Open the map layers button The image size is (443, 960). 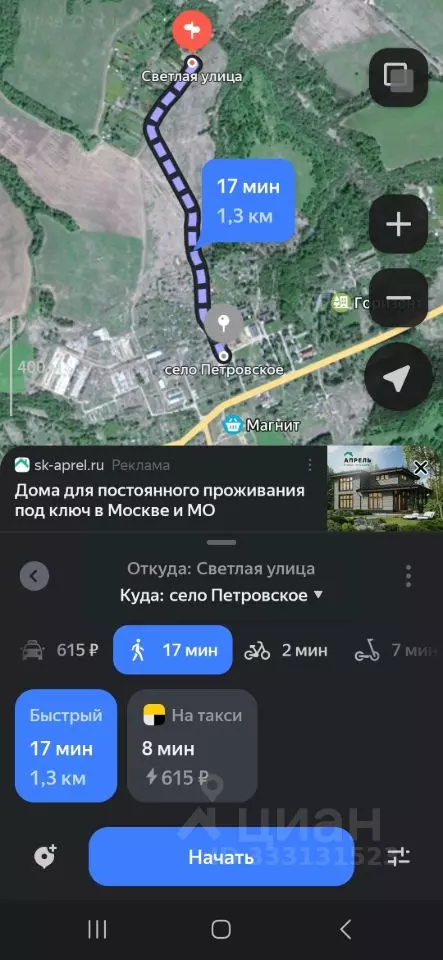coord(398,77)
